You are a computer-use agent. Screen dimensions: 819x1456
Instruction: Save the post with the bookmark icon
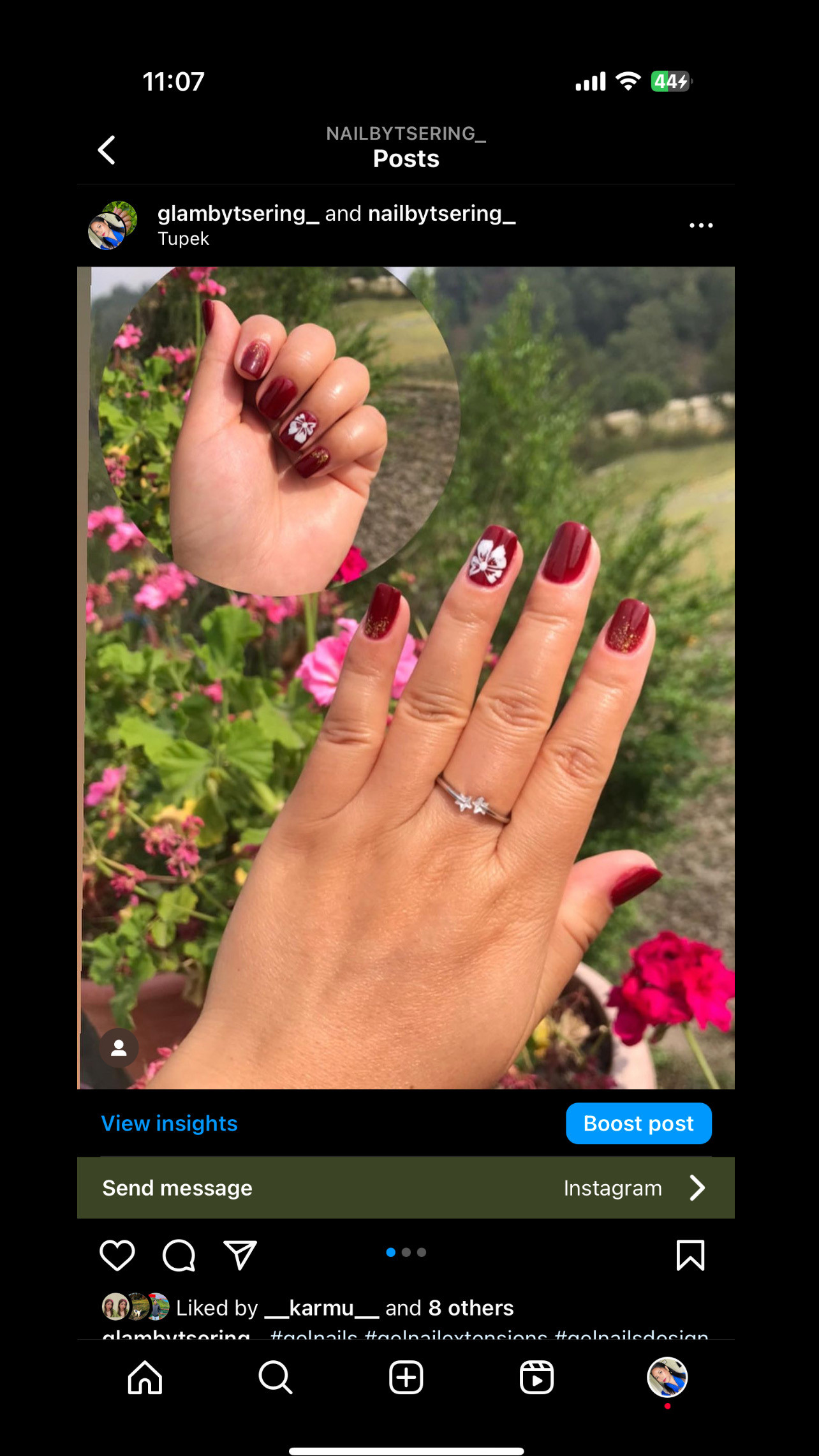coord(690,1255)
